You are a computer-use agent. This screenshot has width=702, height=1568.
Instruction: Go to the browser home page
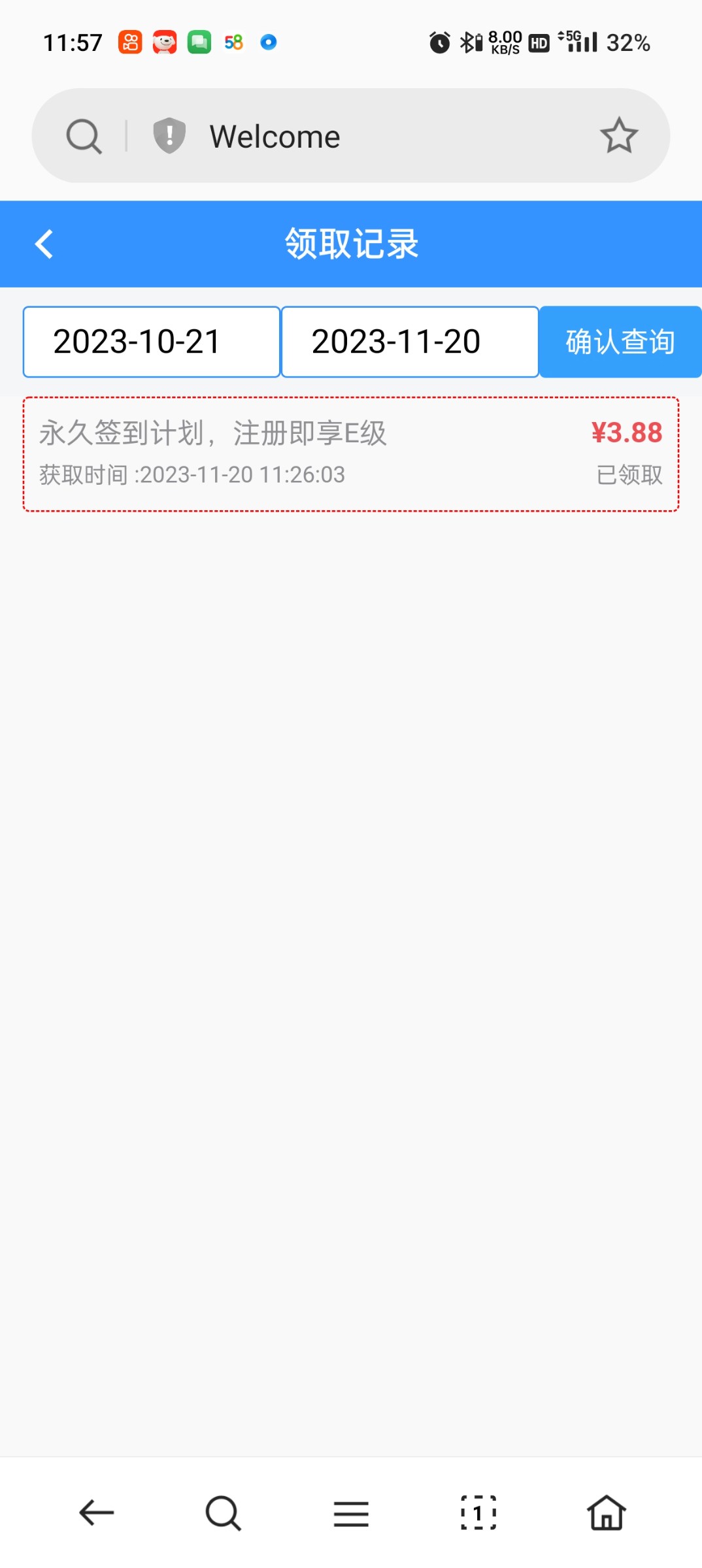(x=606, y=1512)
